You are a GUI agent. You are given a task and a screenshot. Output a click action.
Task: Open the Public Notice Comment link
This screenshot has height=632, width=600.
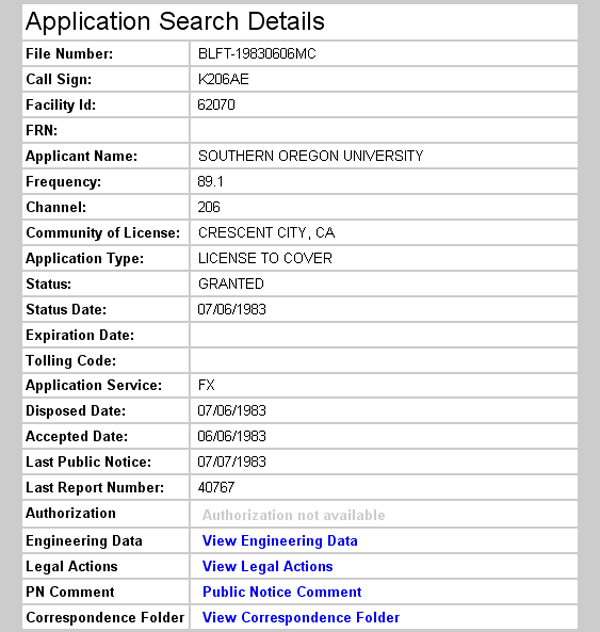(x=281, y=592)
